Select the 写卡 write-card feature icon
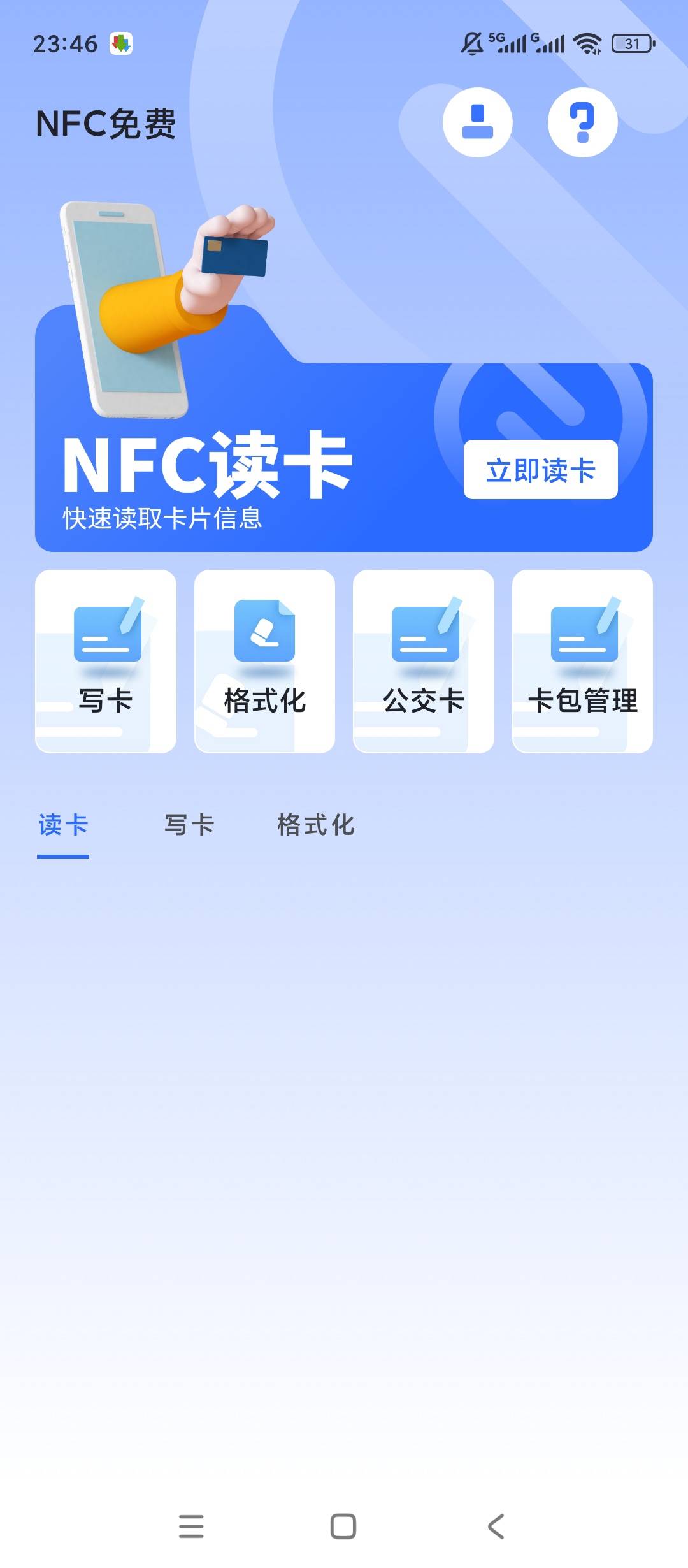 [x=106, y=660]
